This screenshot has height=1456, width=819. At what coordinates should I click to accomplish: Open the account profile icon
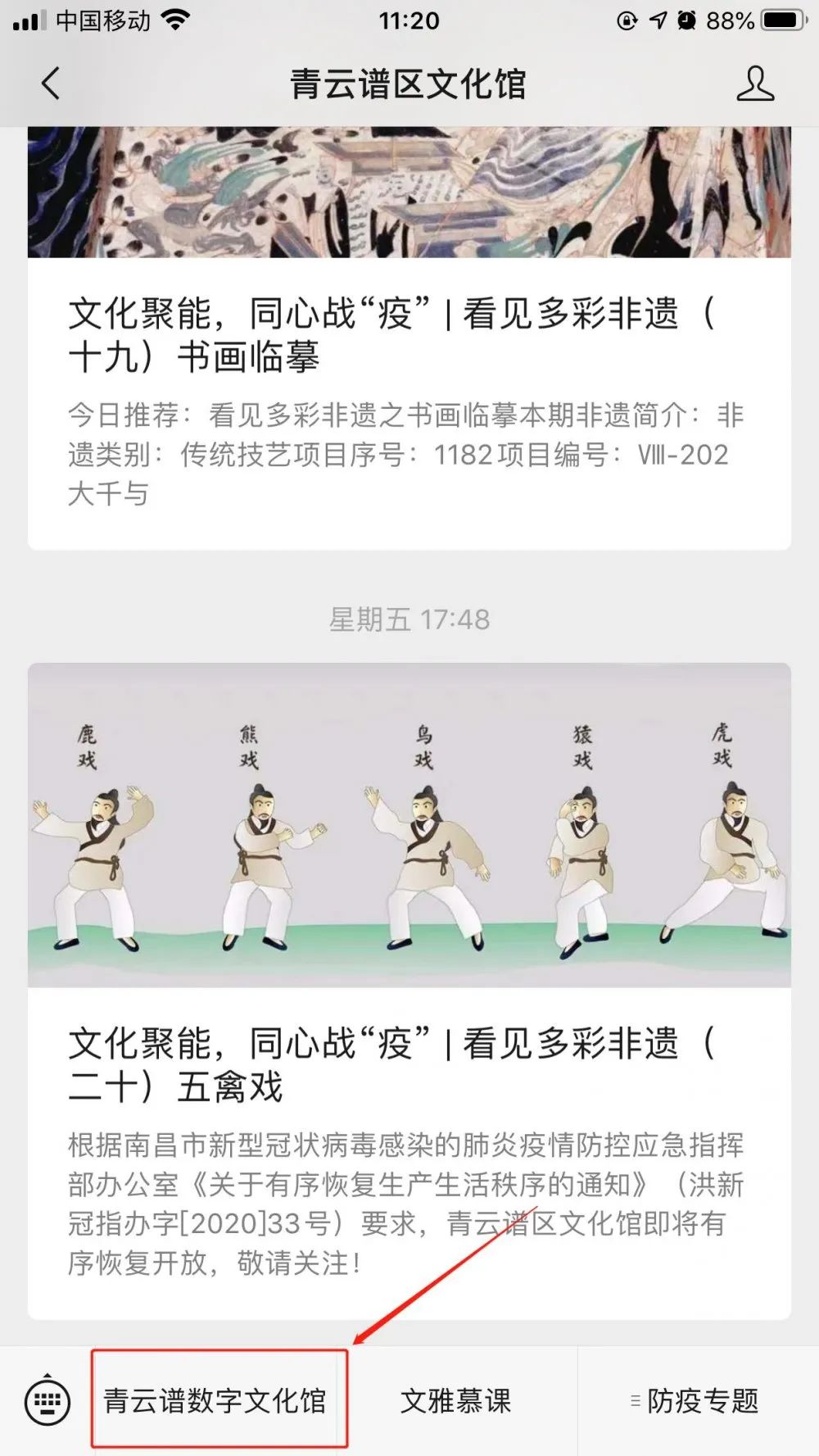click(755, 84)
